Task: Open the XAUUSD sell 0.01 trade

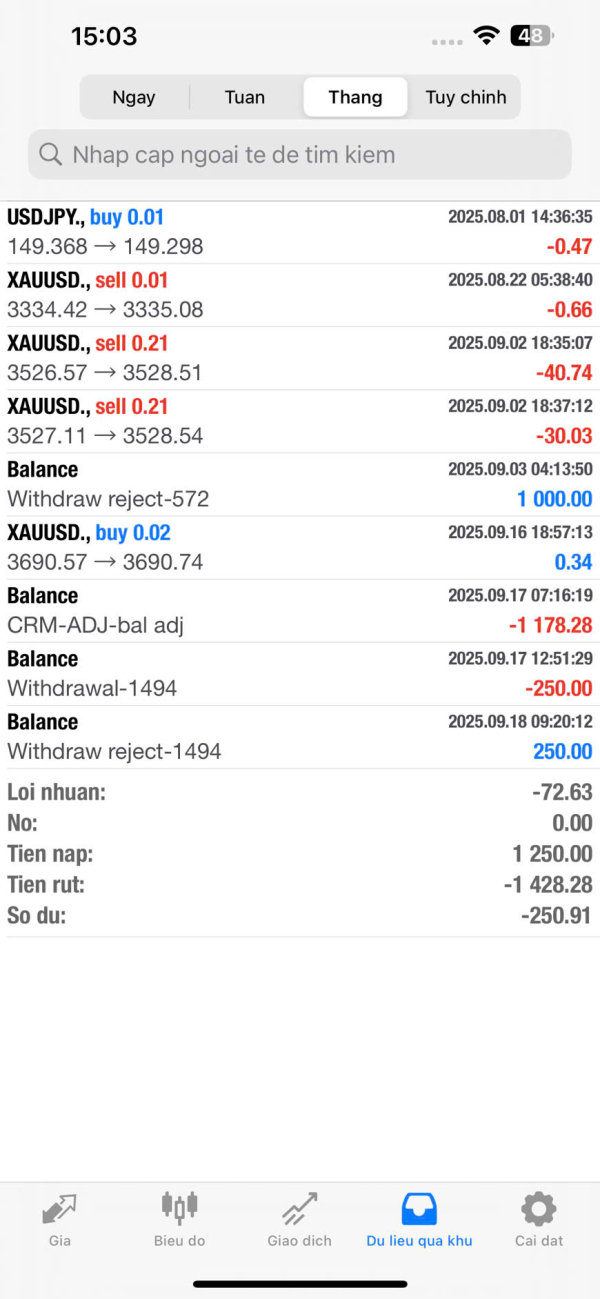Action: click(300, 295)
